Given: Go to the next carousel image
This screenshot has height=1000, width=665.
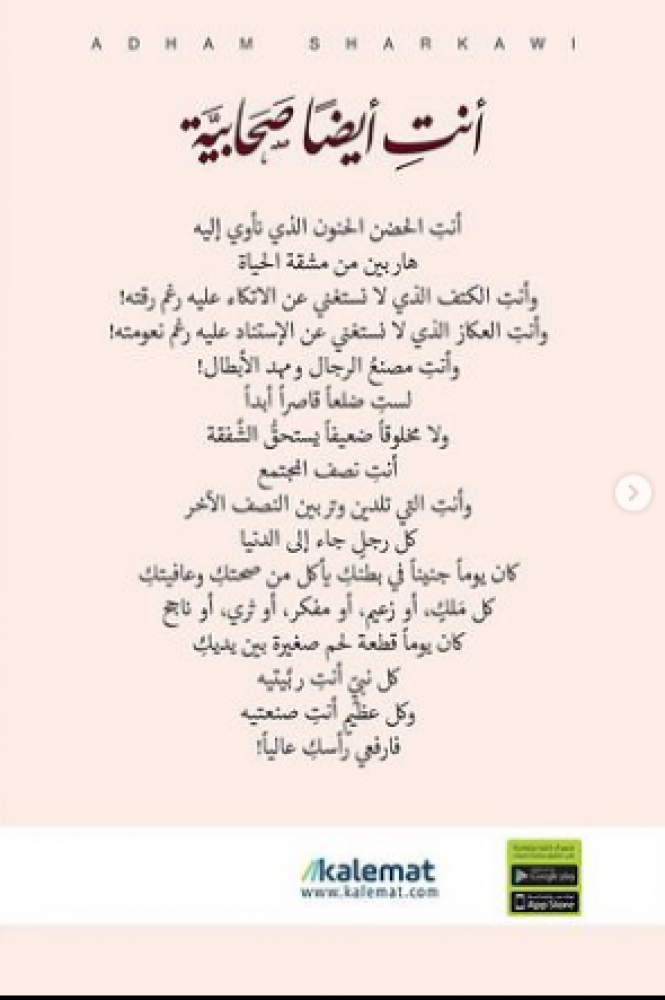Looking at the screenshot, I should tap(633, 493).
